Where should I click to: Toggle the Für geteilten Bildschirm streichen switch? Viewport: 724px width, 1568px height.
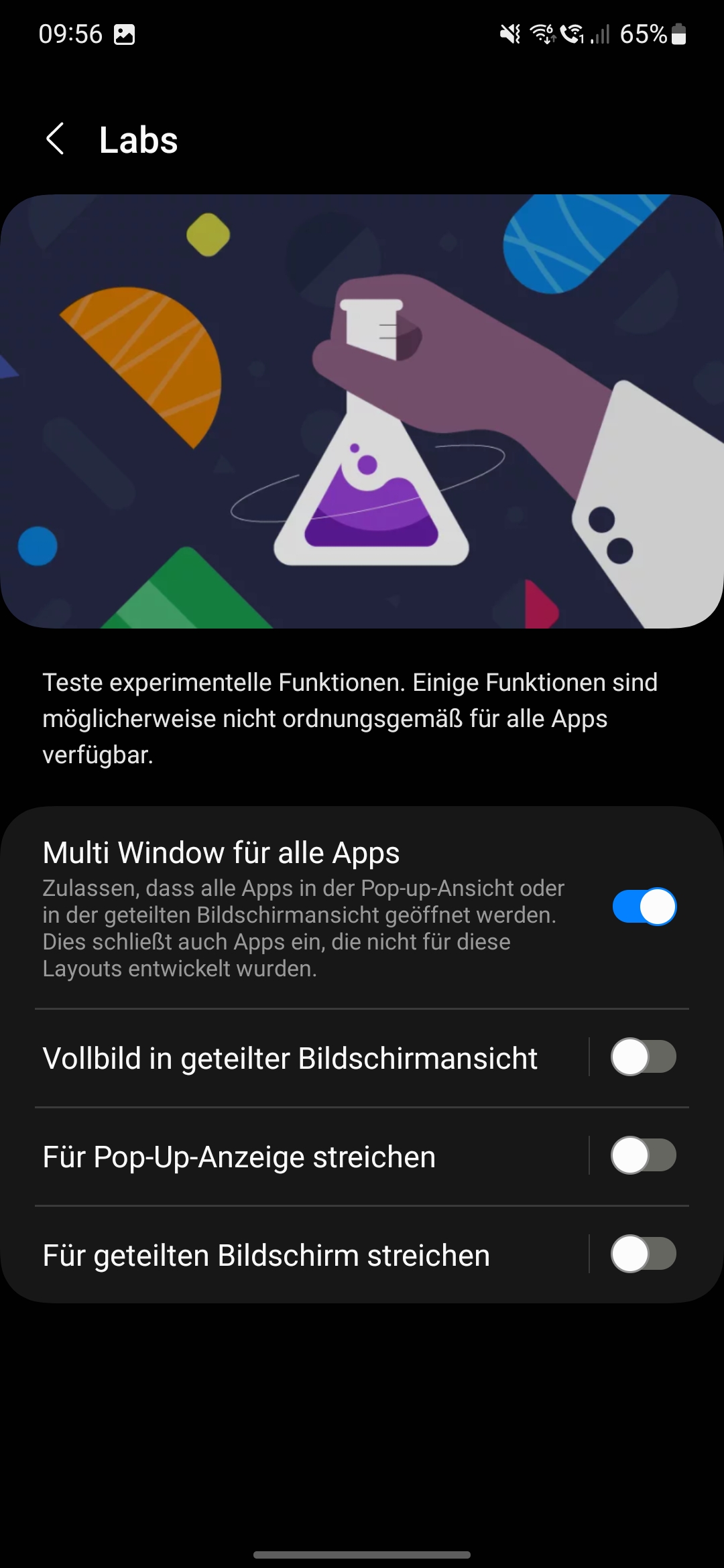(x=644, y=1254)
